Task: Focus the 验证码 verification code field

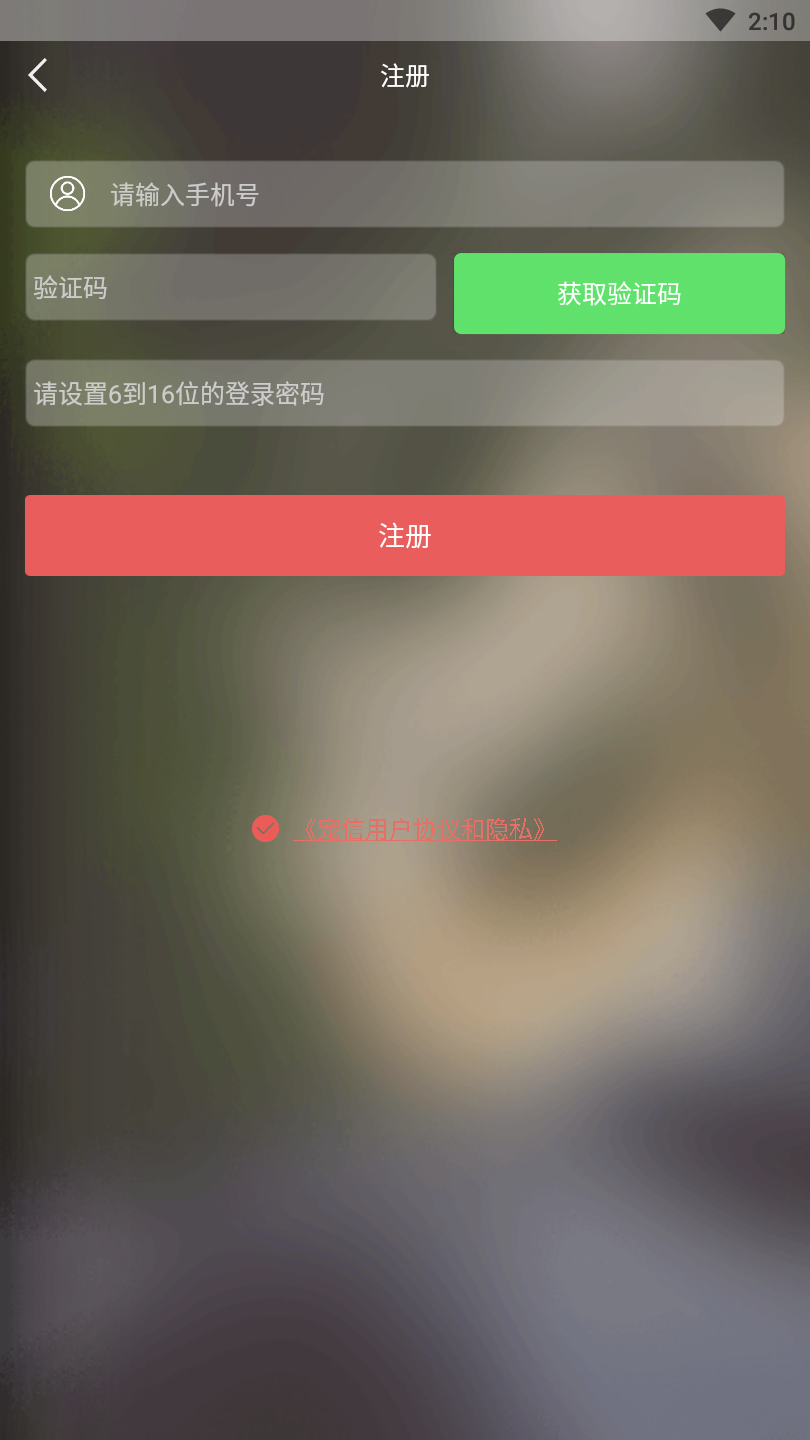Action: click(230, 288)
